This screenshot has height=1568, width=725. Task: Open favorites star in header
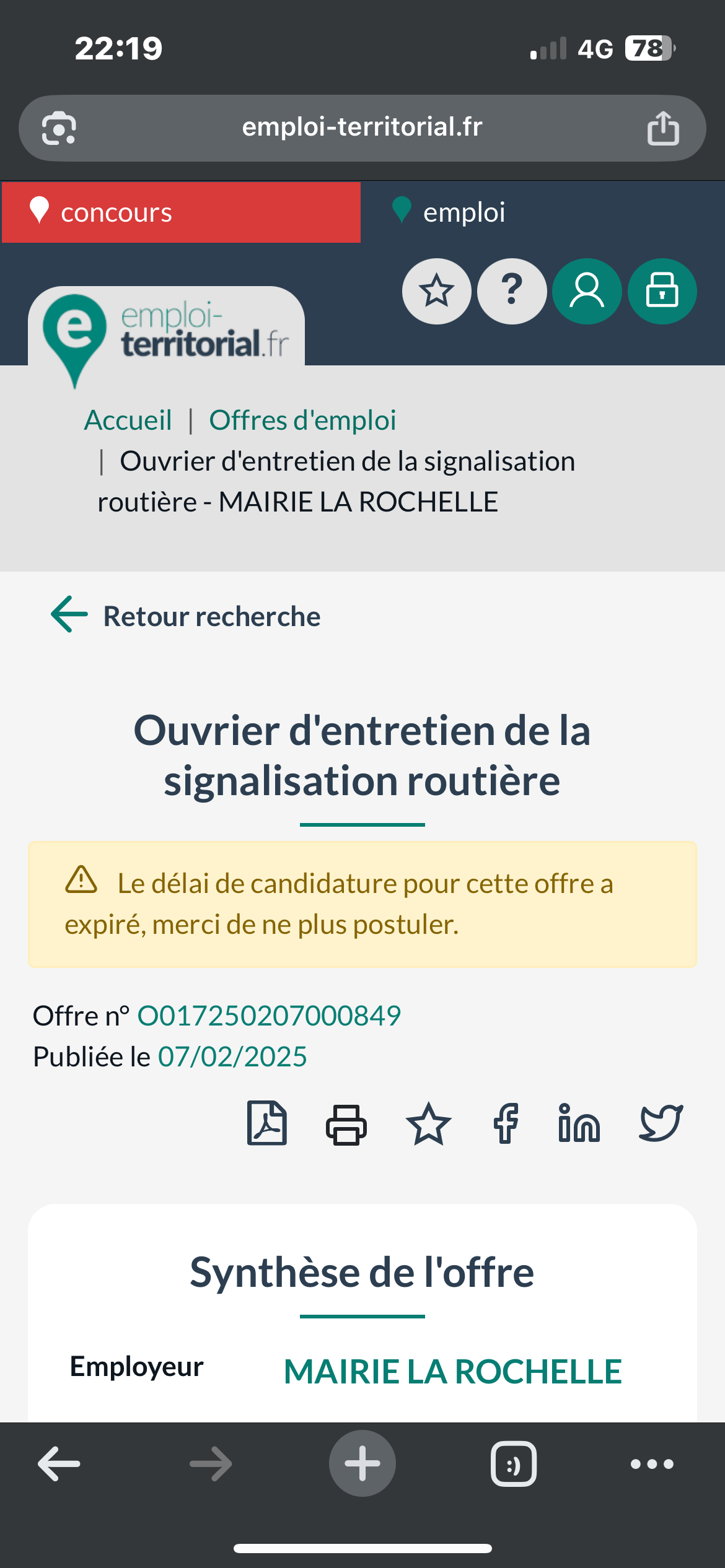click(x=437, y=291)
